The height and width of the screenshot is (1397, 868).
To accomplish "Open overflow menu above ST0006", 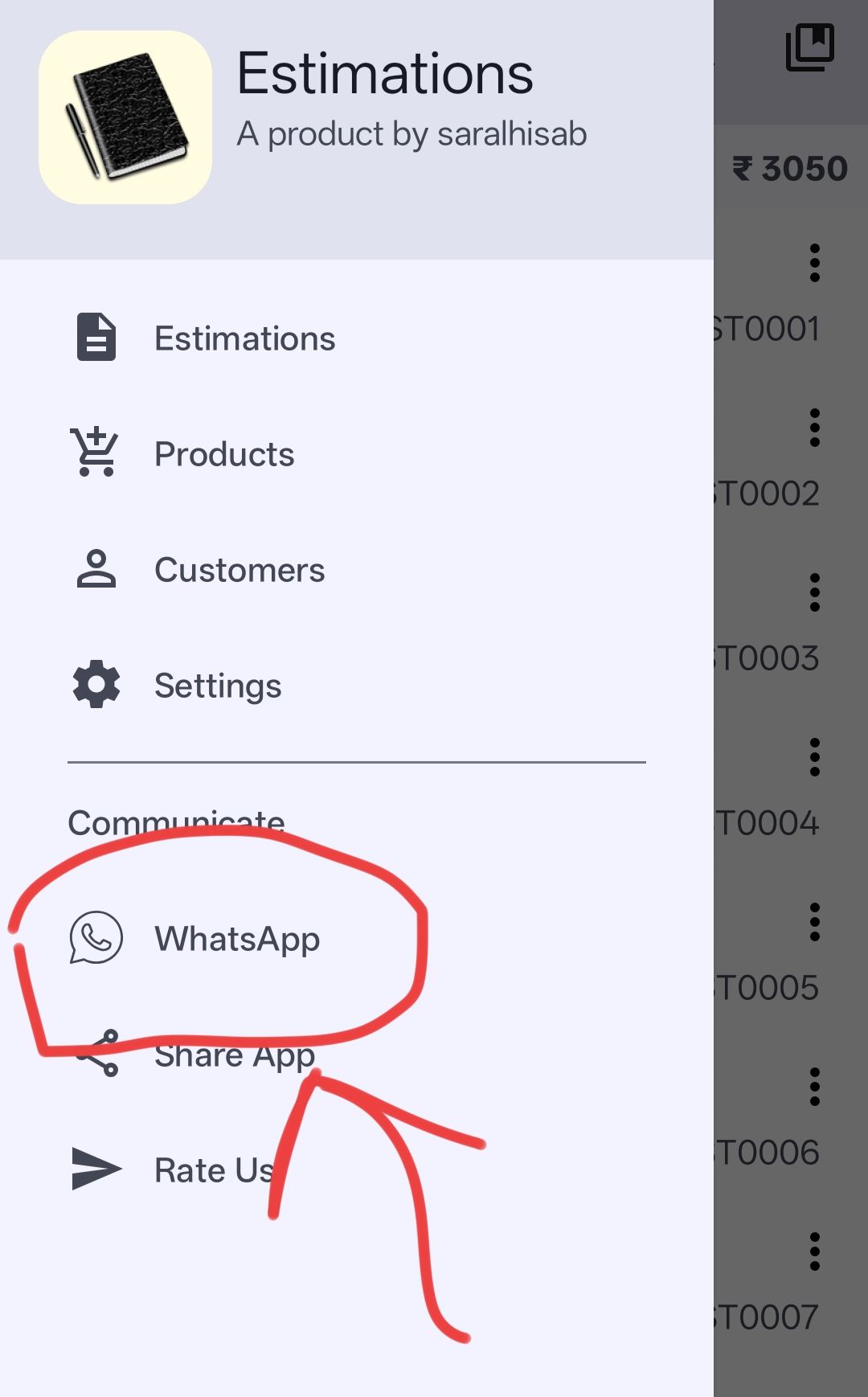I will click(814, 1087).
